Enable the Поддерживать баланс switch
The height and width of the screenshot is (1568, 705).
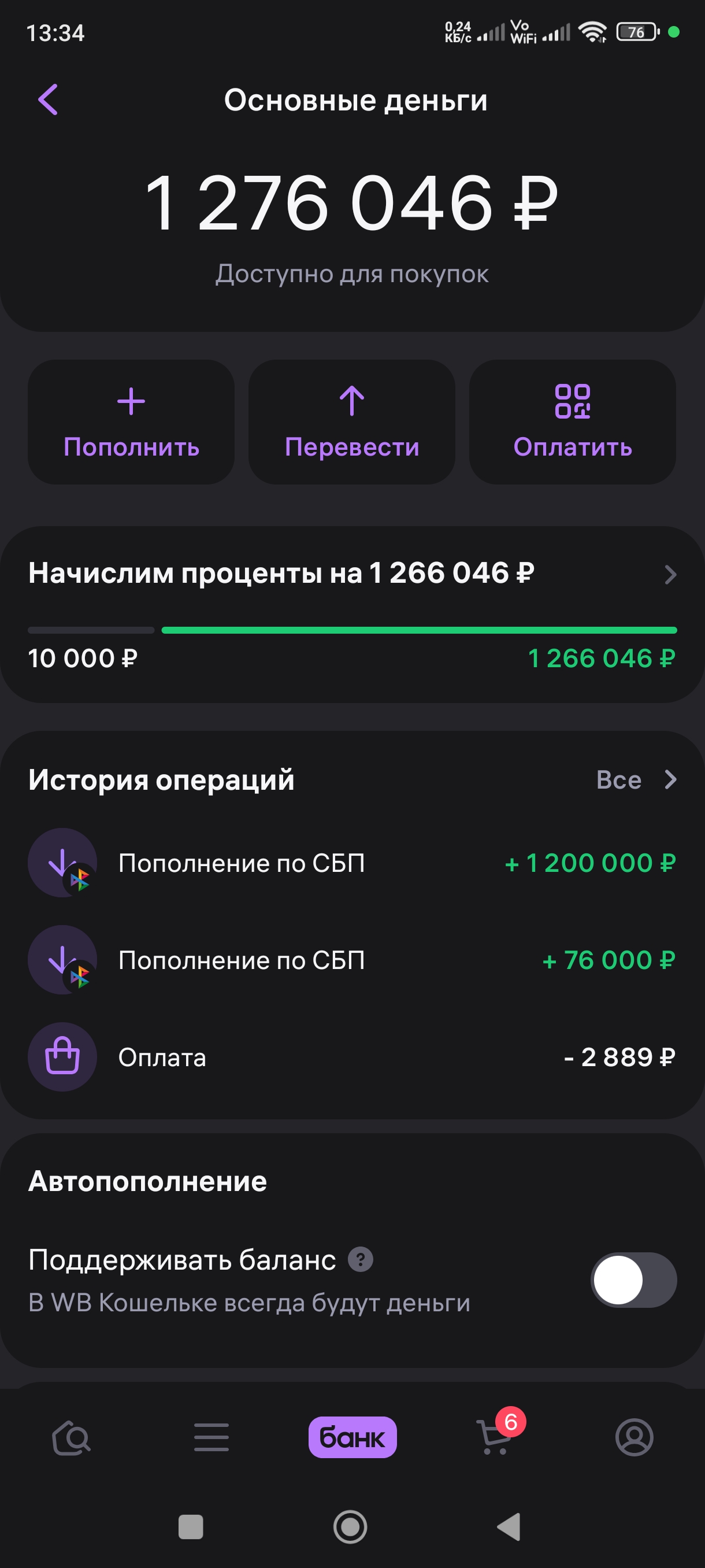coord(633,1279)
